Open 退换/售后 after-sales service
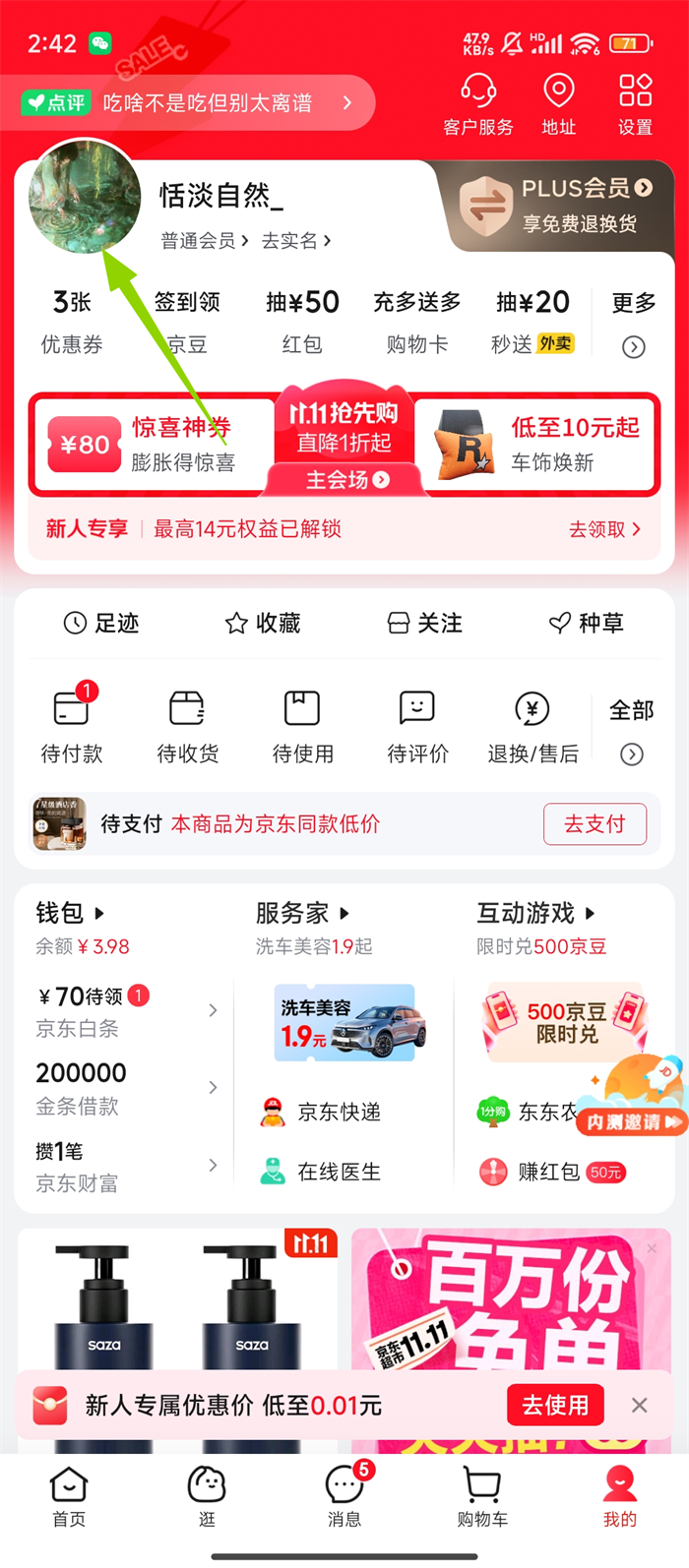Image resolution: width=689 pixels, height=1568 pixels. point(532,725)
